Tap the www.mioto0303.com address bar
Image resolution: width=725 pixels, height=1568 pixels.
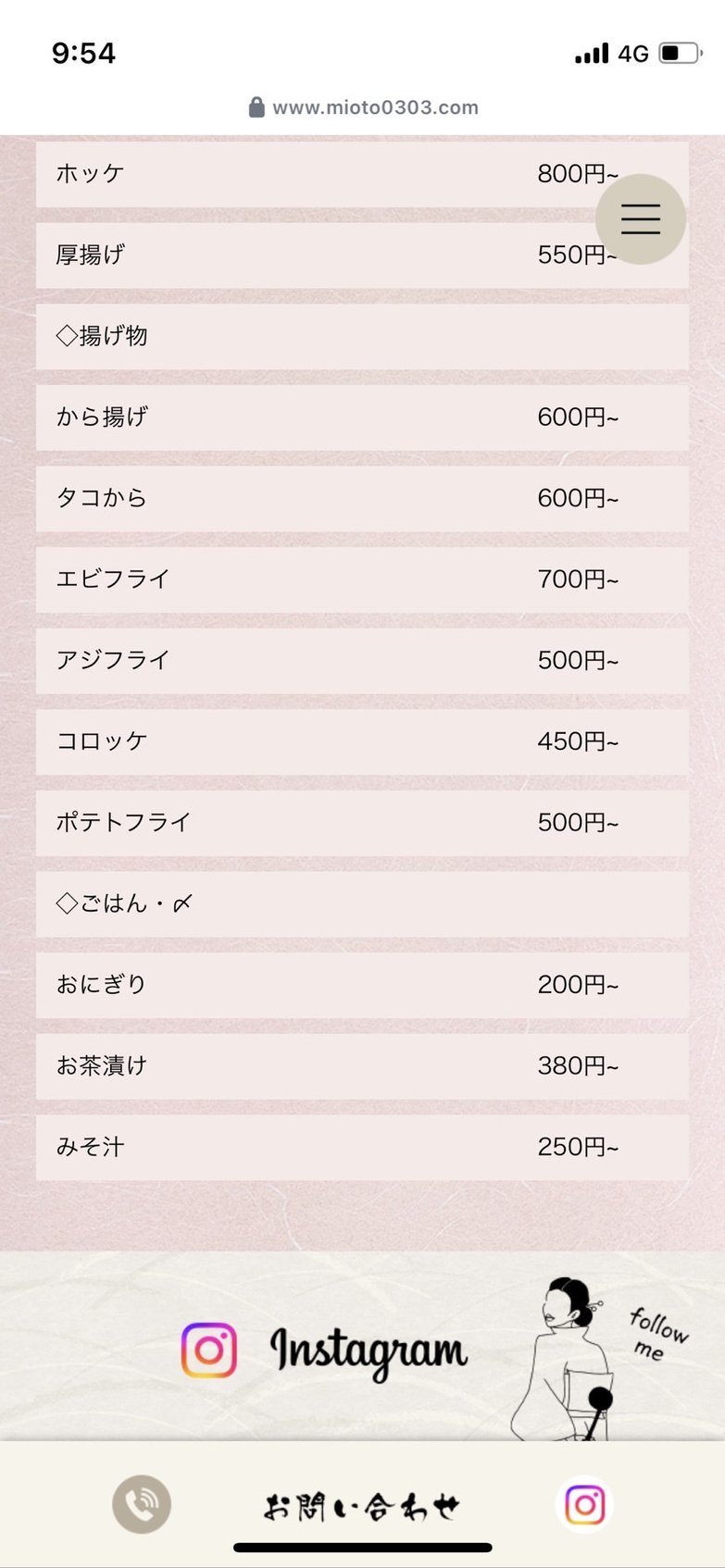pos(363,107)
